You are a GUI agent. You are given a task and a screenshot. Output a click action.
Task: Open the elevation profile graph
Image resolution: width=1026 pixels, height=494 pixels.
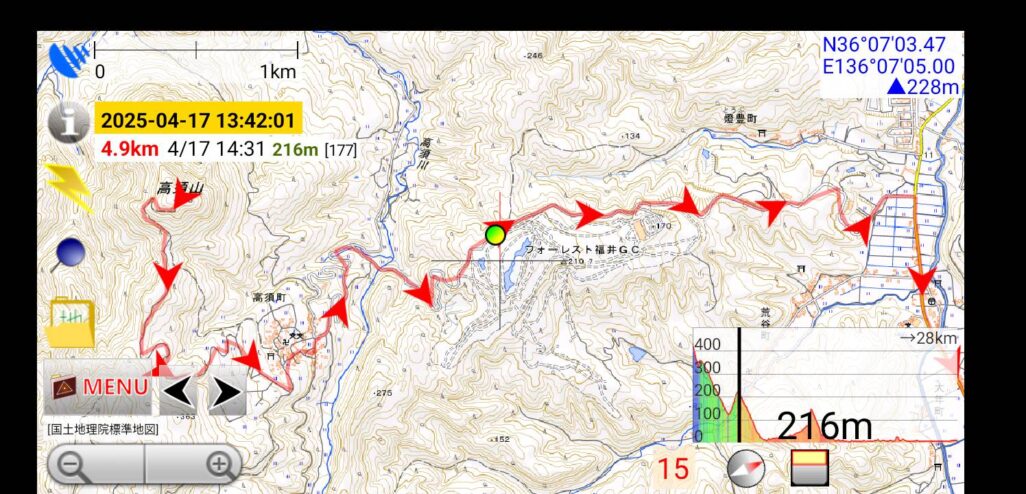[826, 387]
